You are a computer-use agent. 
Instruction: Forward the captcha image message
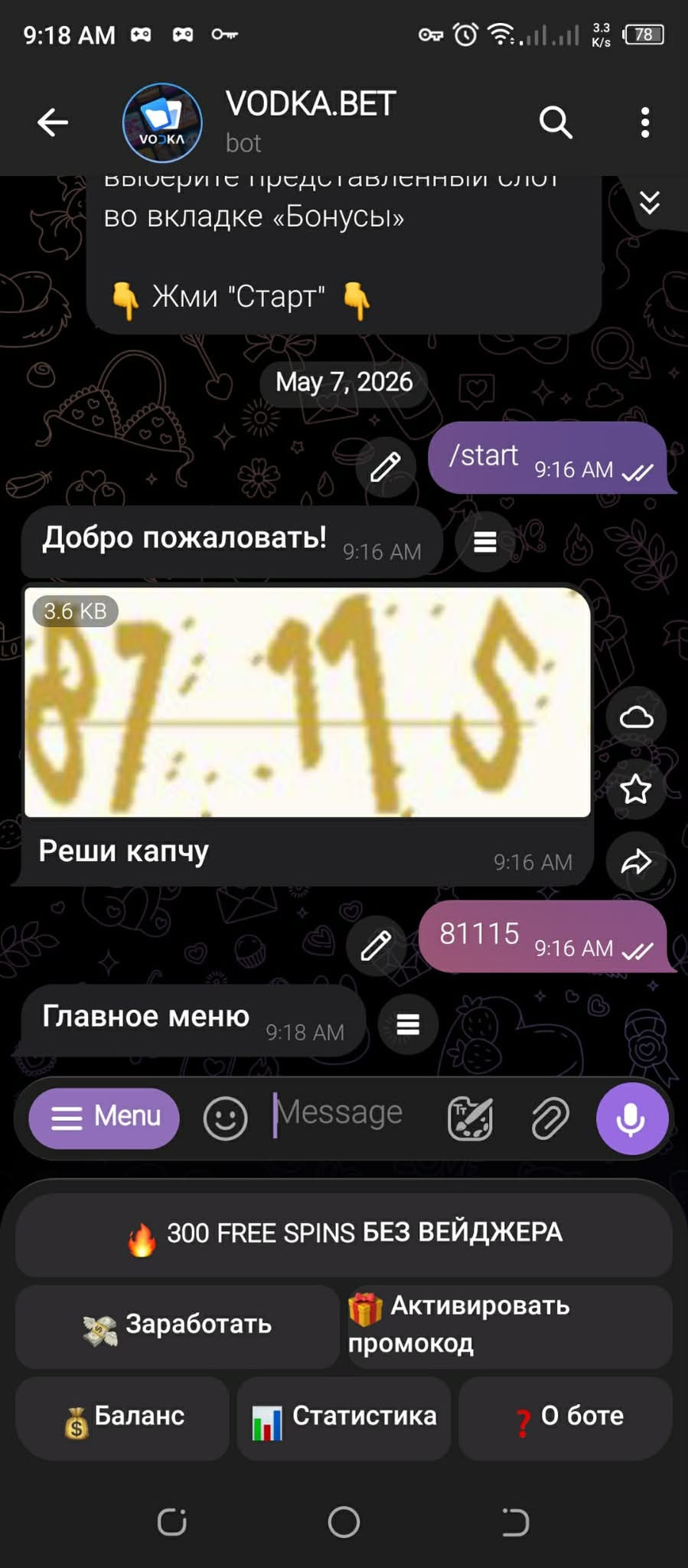636,862
